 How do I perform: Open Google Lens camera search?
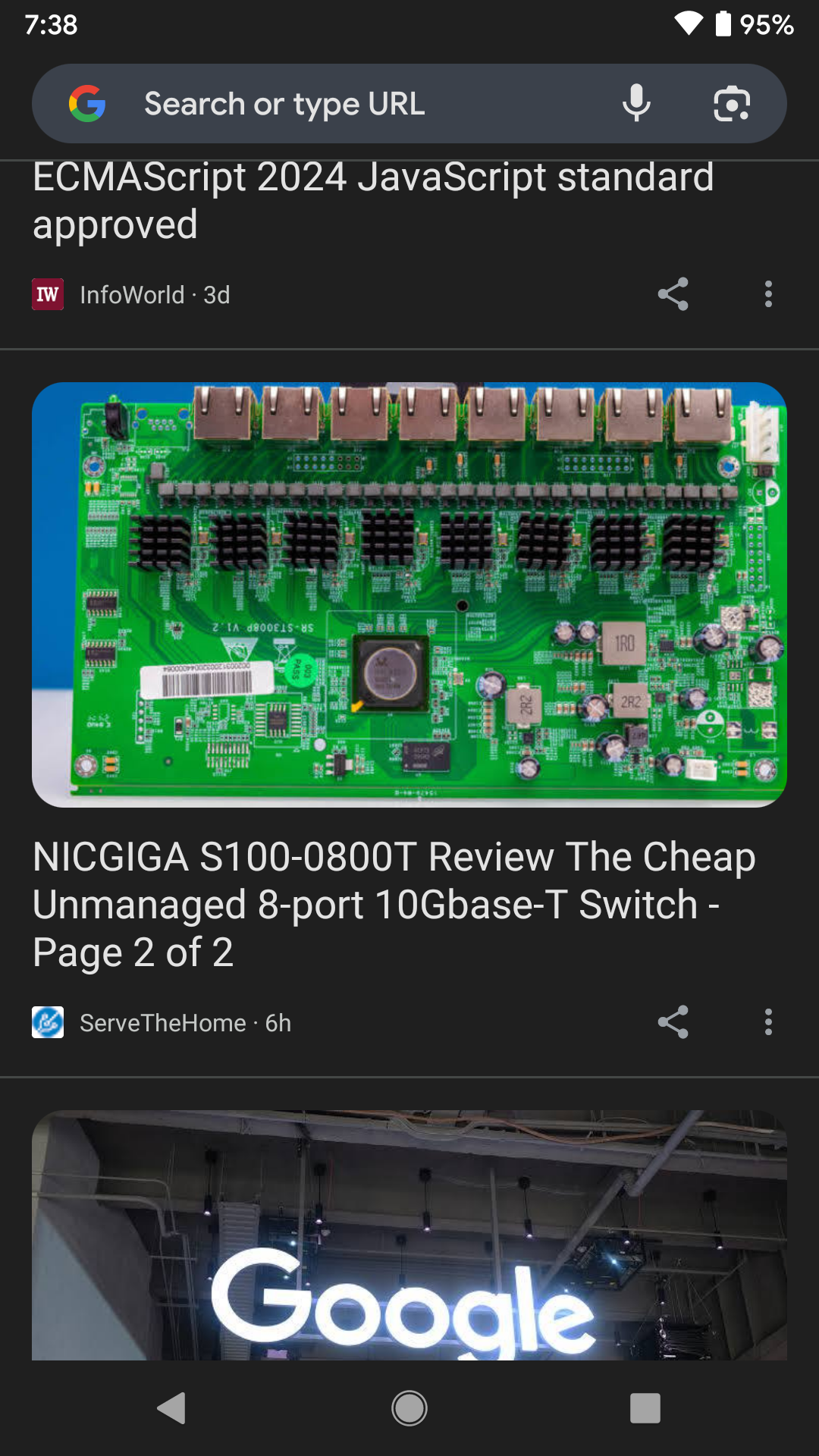[732, 104]
